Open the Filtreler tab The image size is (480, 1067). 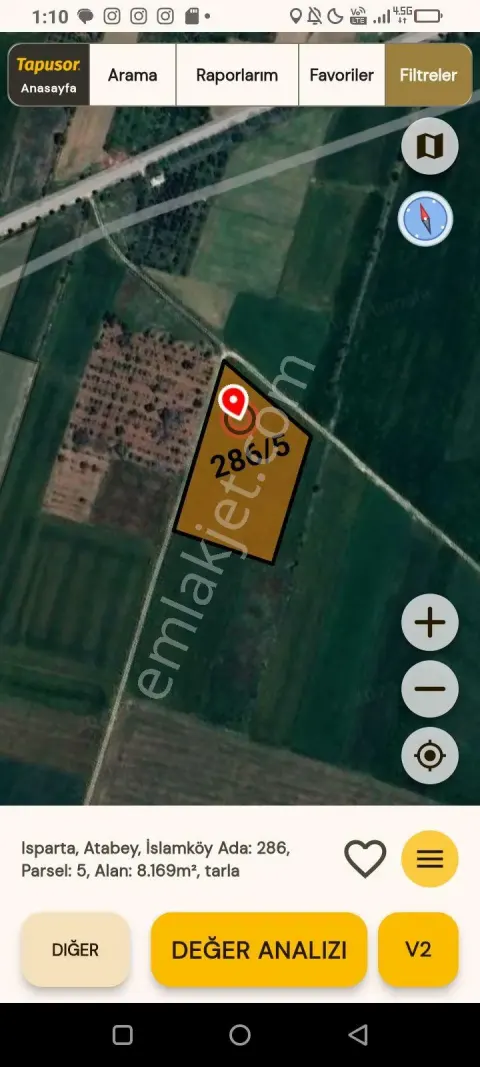click(428, 75)
